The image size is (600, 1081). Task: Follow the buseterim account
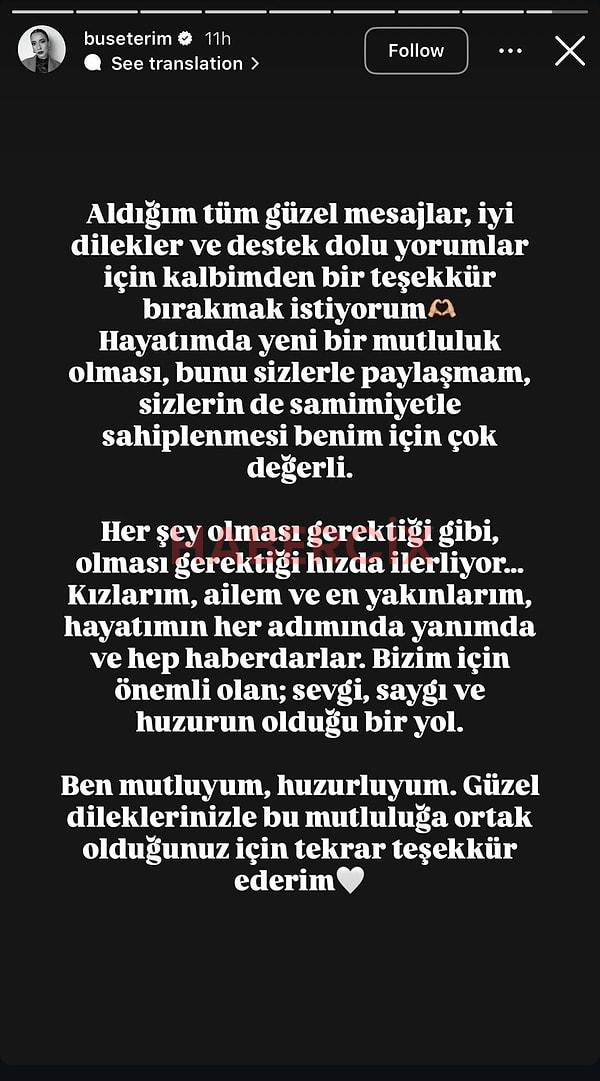416,50
